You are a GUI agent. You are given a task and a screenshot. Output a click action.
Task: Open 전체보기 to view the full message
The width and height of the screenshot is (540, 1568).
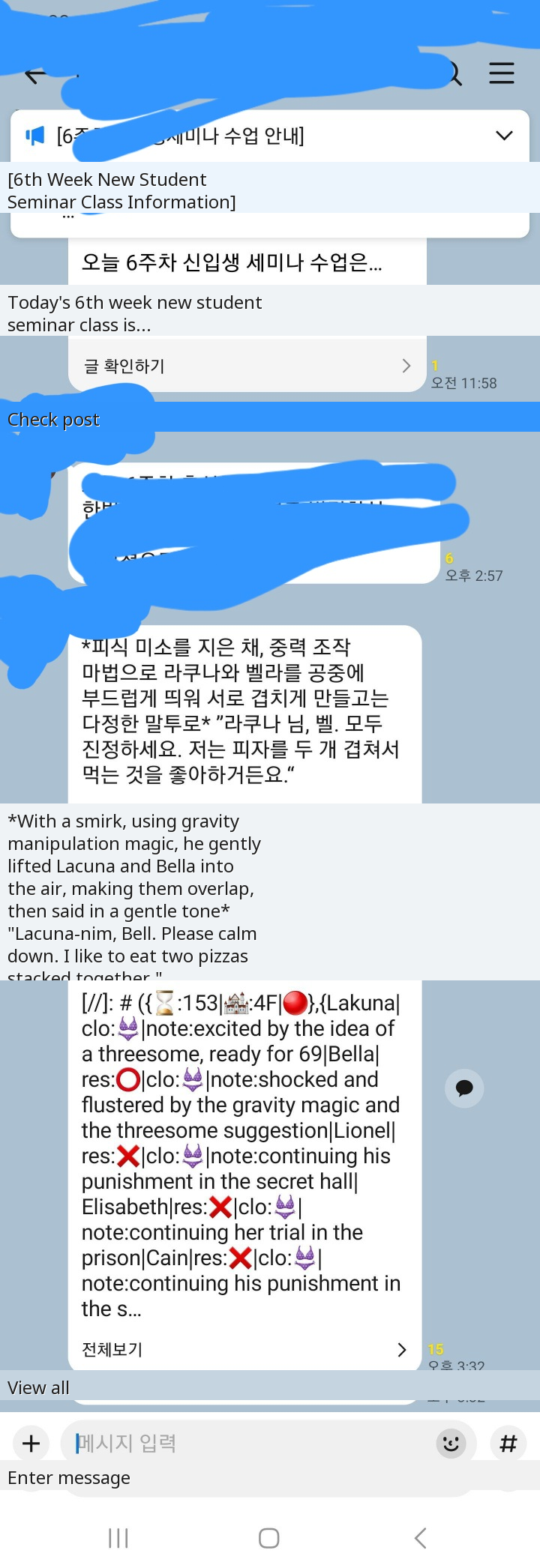point(244,1349)
